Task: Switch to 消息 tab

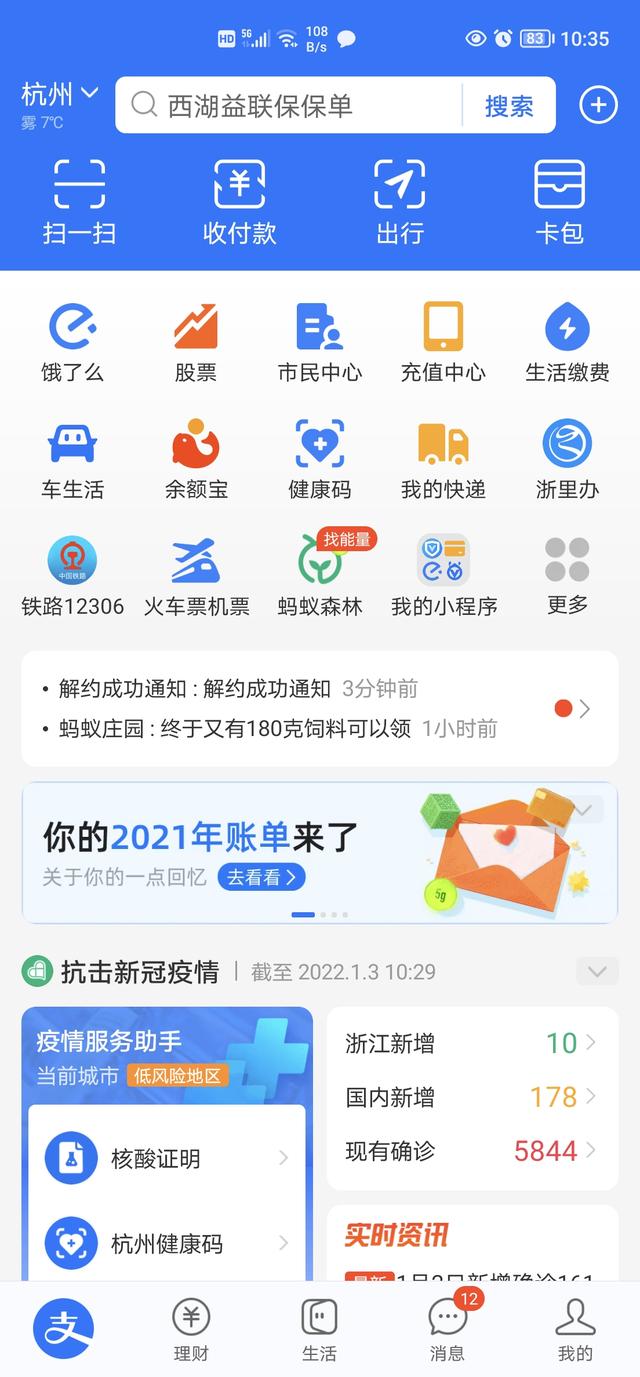Action: pos(447,1330)
